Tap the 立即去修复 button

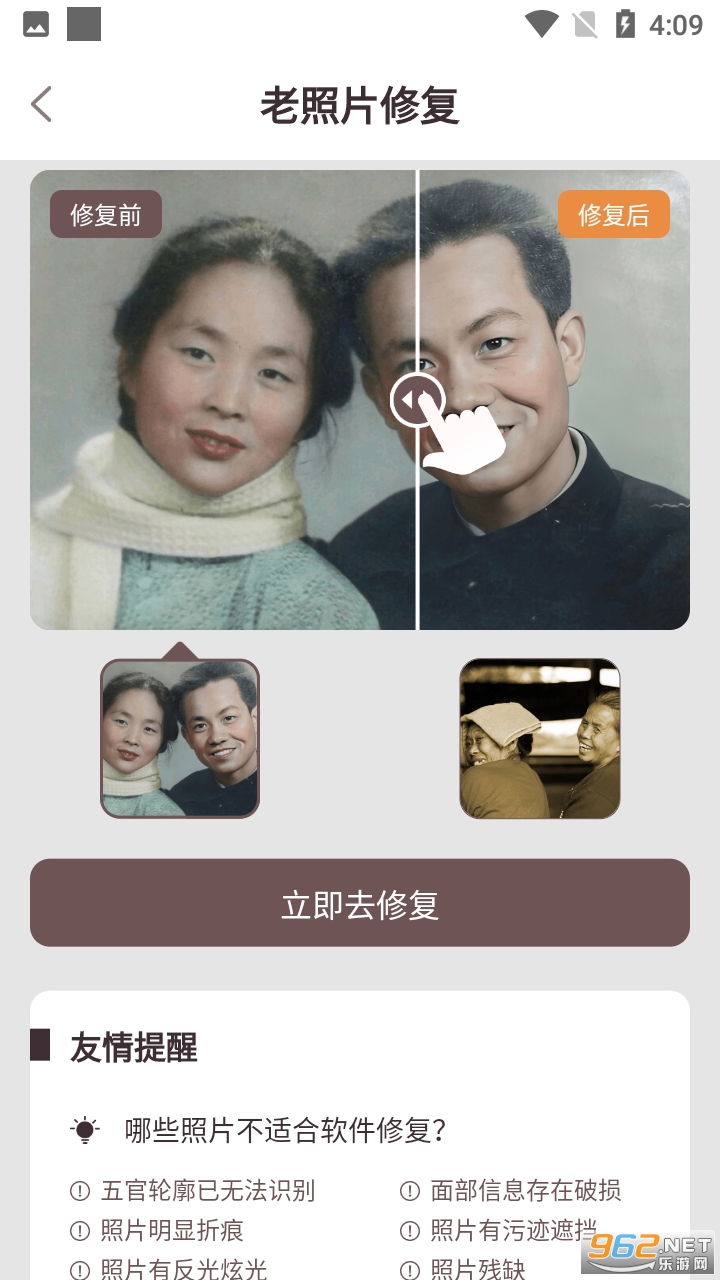coord(360,903)
